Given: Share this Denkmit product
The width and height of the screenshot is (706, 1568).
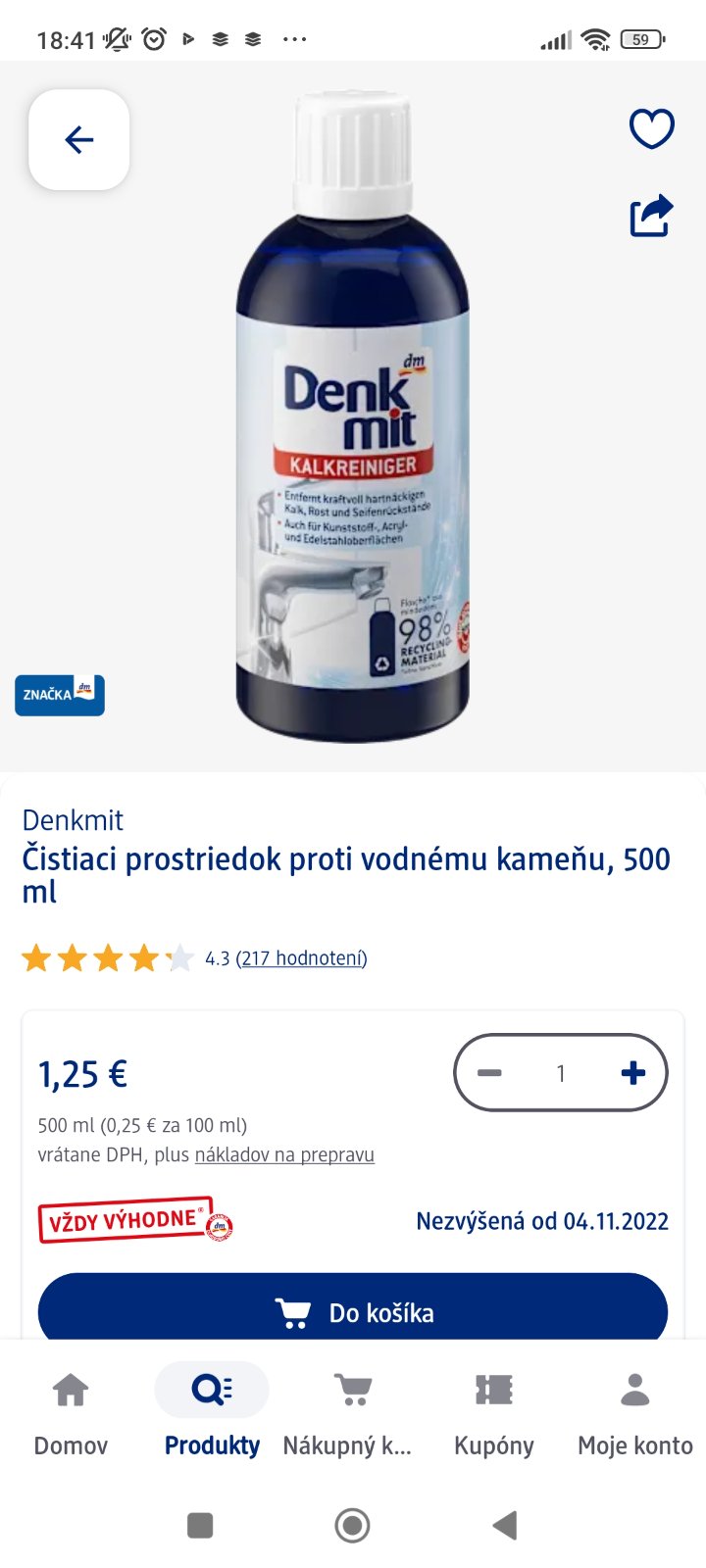Looking at the screenshot, I should pos(651,216).
